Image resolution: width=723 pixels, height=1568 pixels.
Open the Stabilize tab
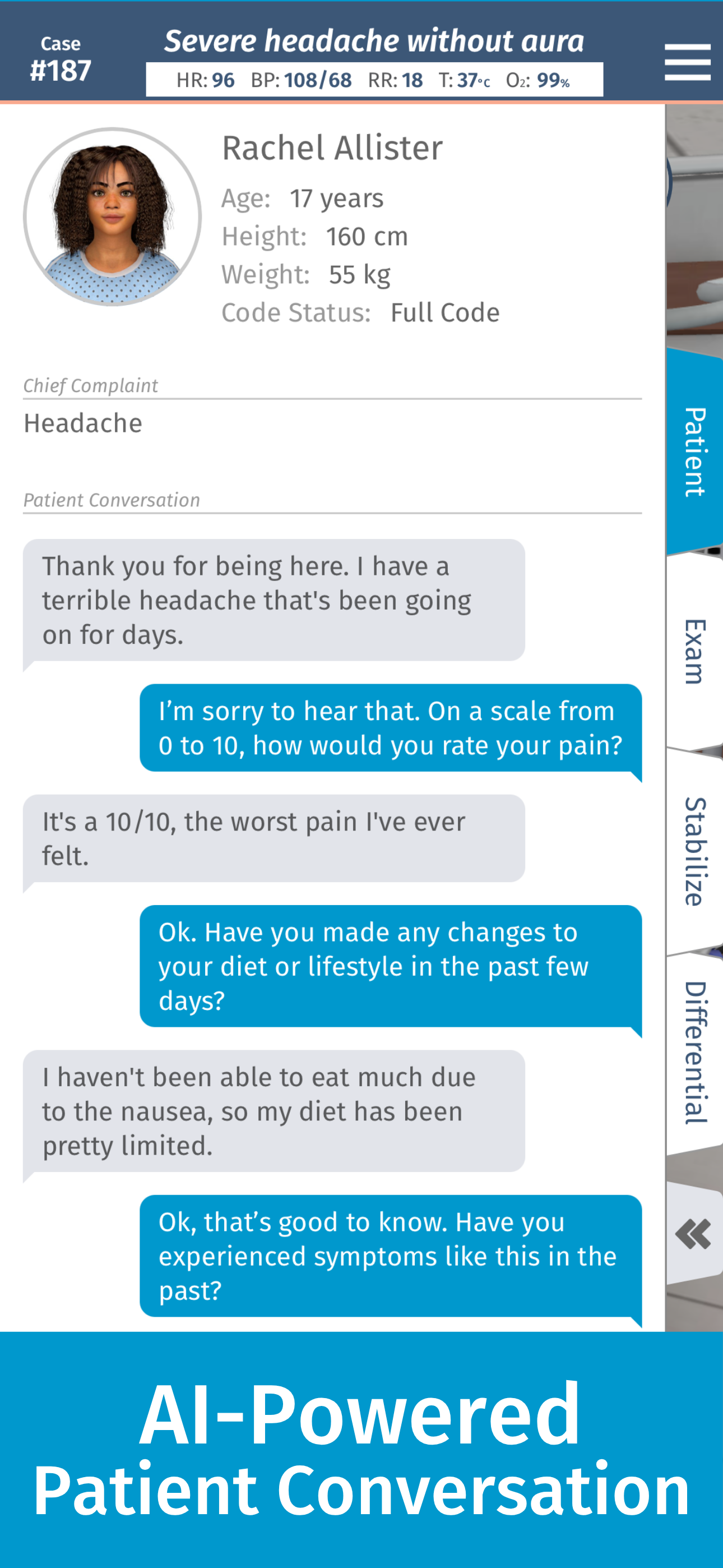click(x=694, y=851)
